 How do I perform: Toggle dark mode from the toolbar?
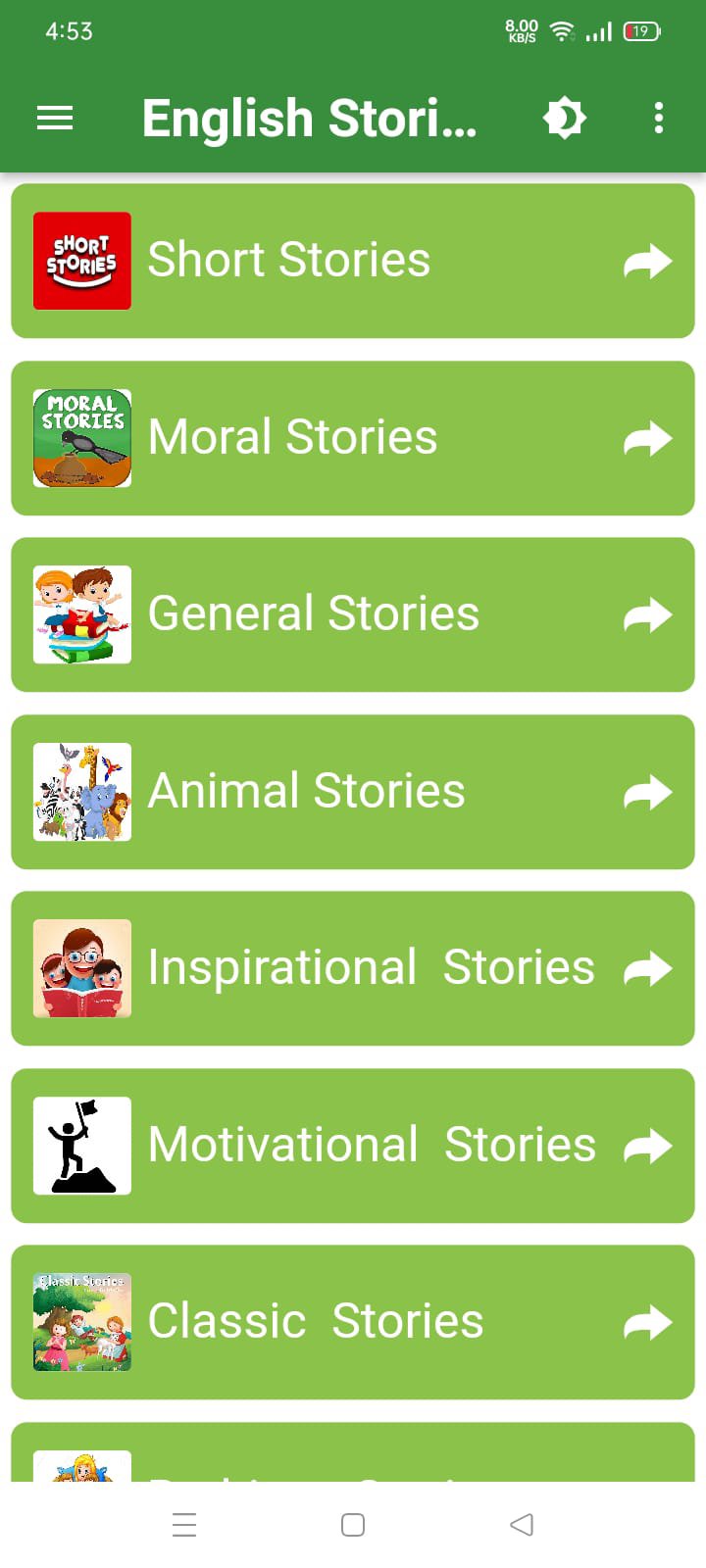tap(565, 118)
